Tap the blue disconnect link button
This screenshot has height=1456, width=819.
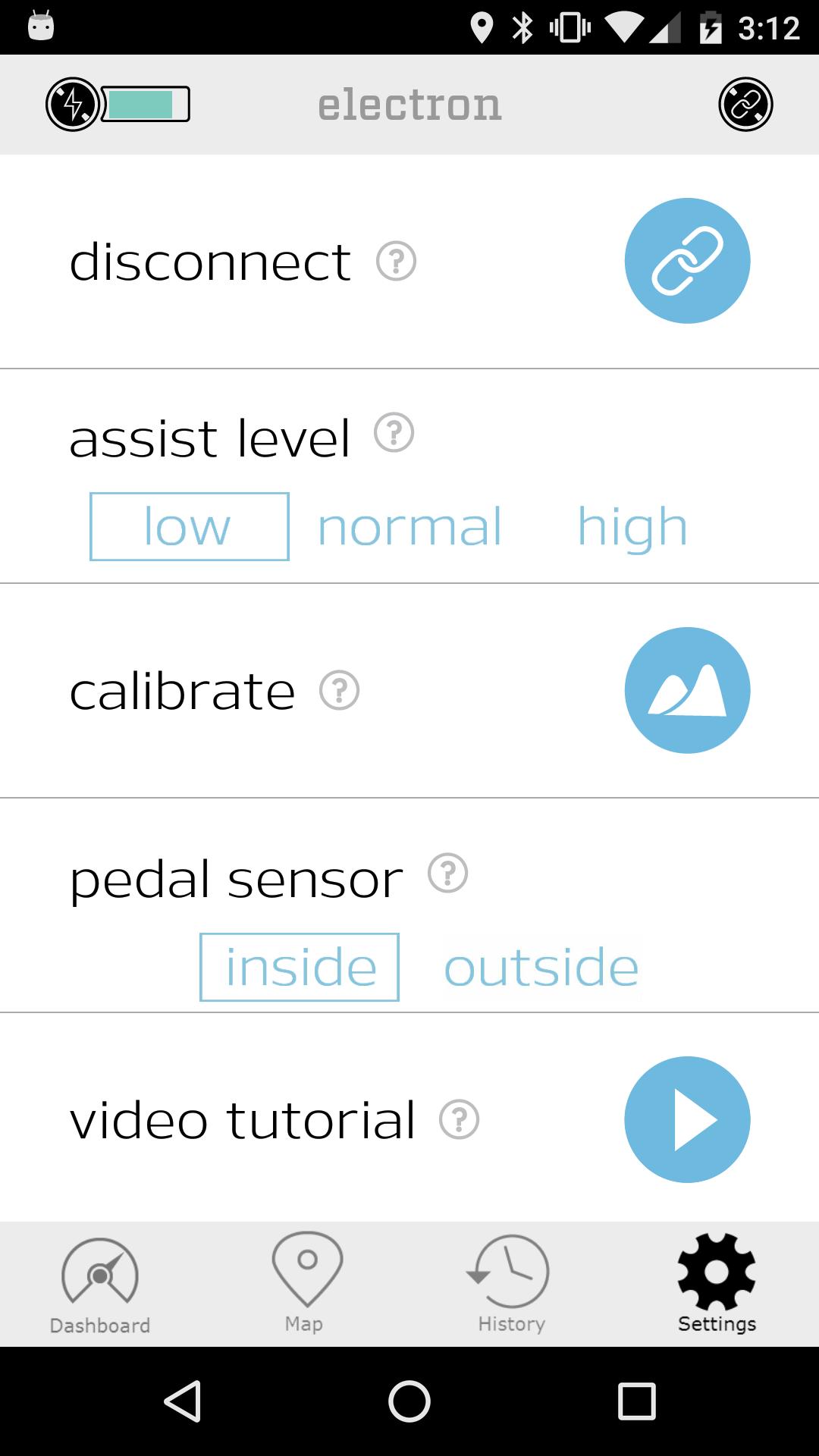(687, 261)
